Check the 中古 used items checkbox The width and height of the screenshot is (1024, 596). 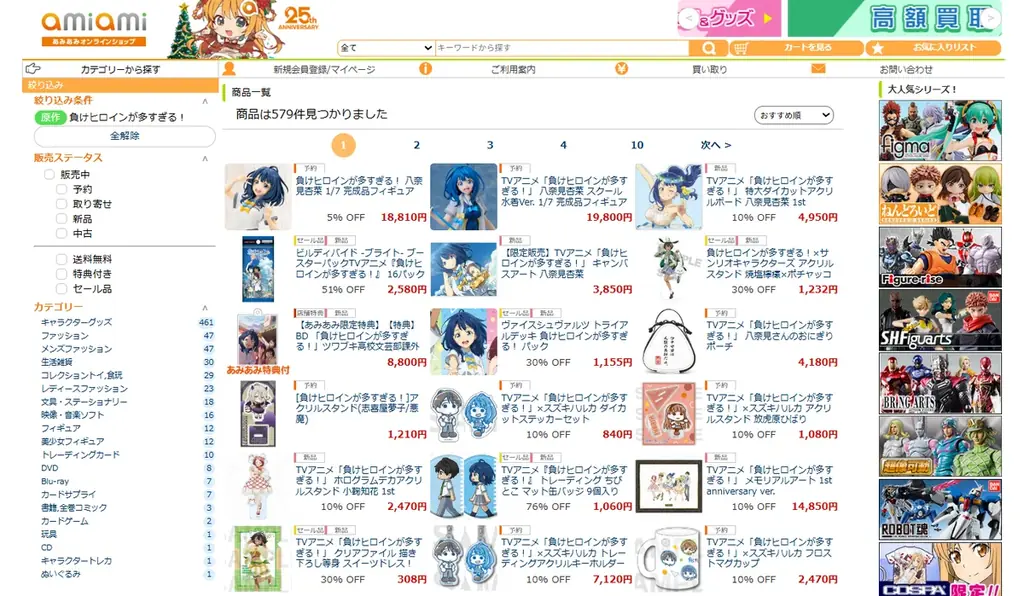click(x=63, y=233)
